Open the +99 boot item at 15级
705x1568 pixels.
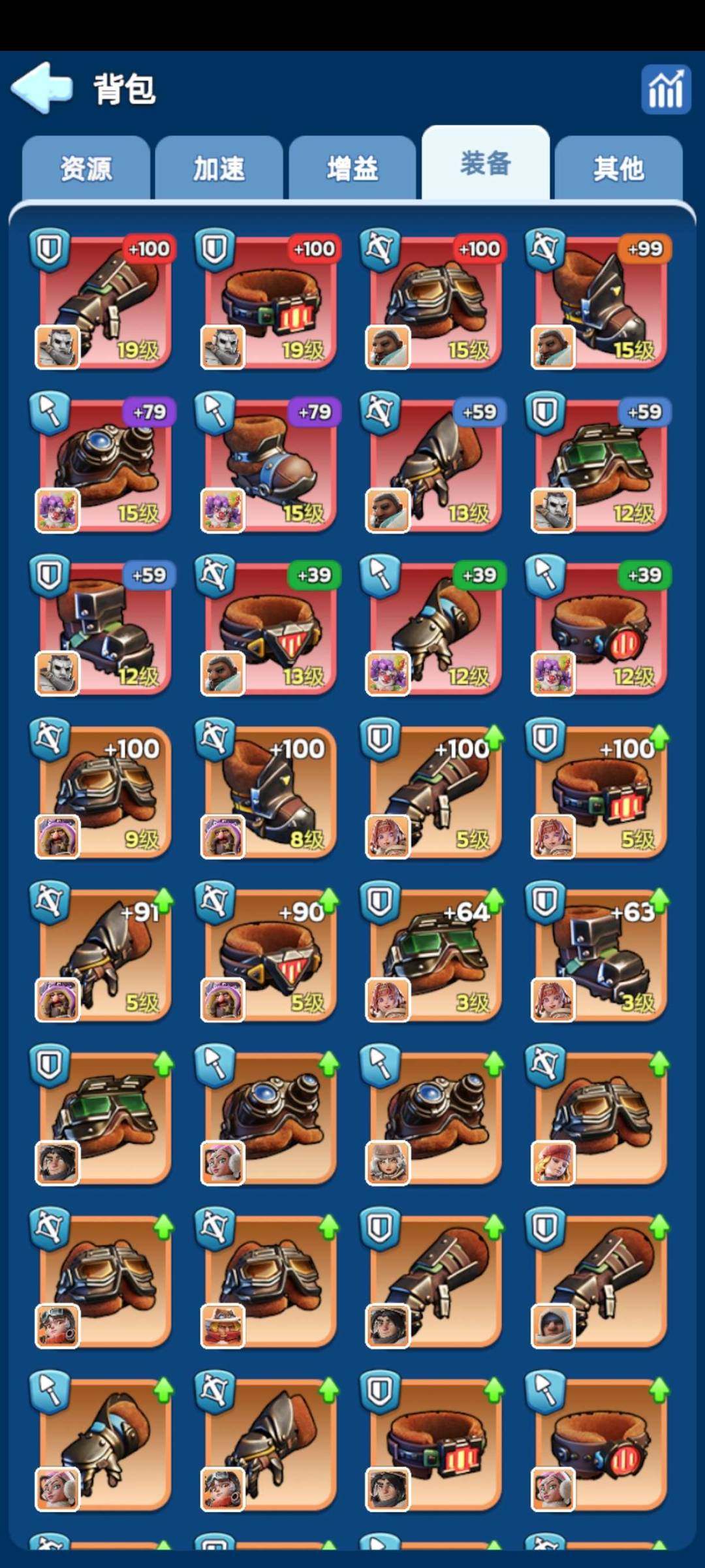[x=600, y=302]
